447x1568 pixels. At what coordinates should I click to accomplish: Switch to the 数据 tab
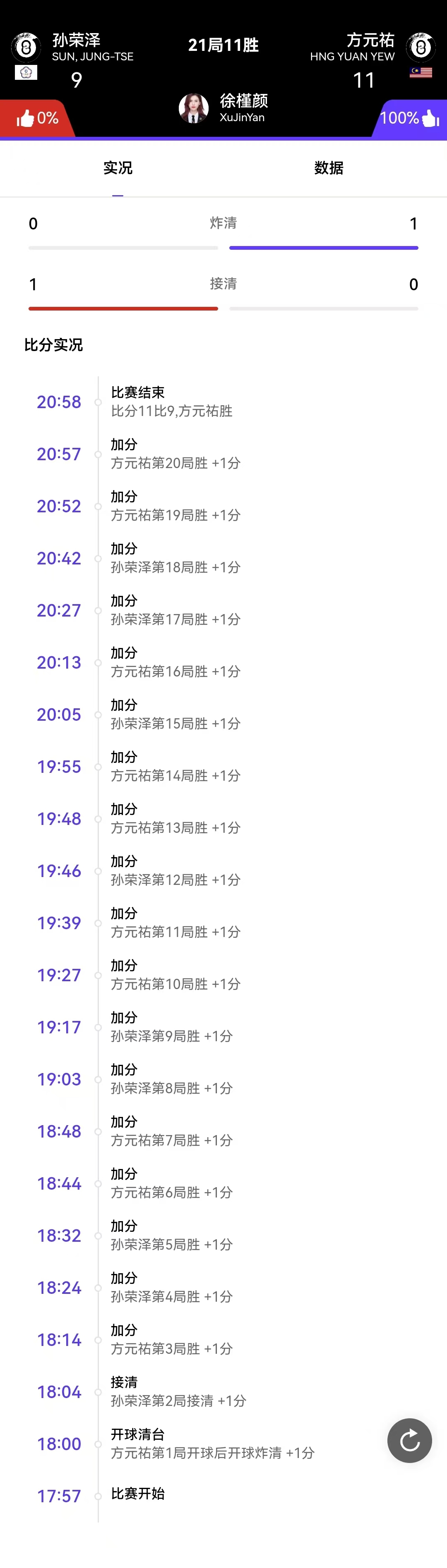pos(328,168)
